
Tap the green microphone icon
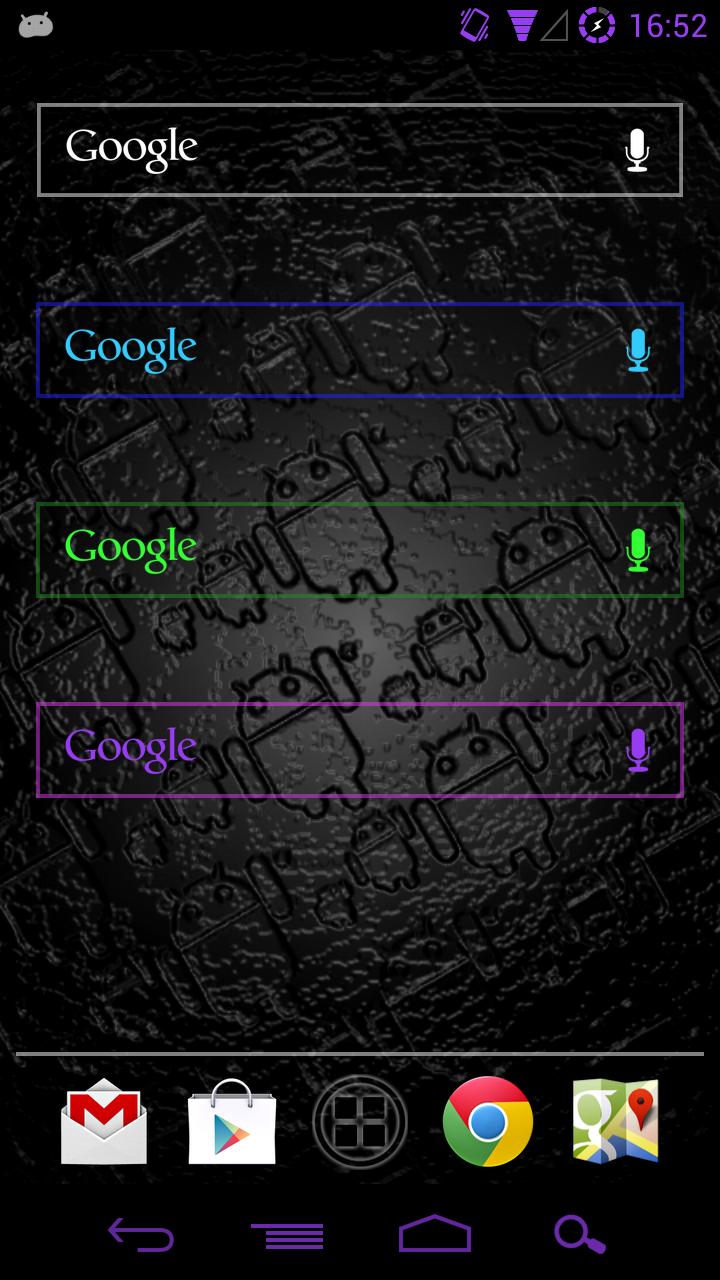(x=637, y=551)
